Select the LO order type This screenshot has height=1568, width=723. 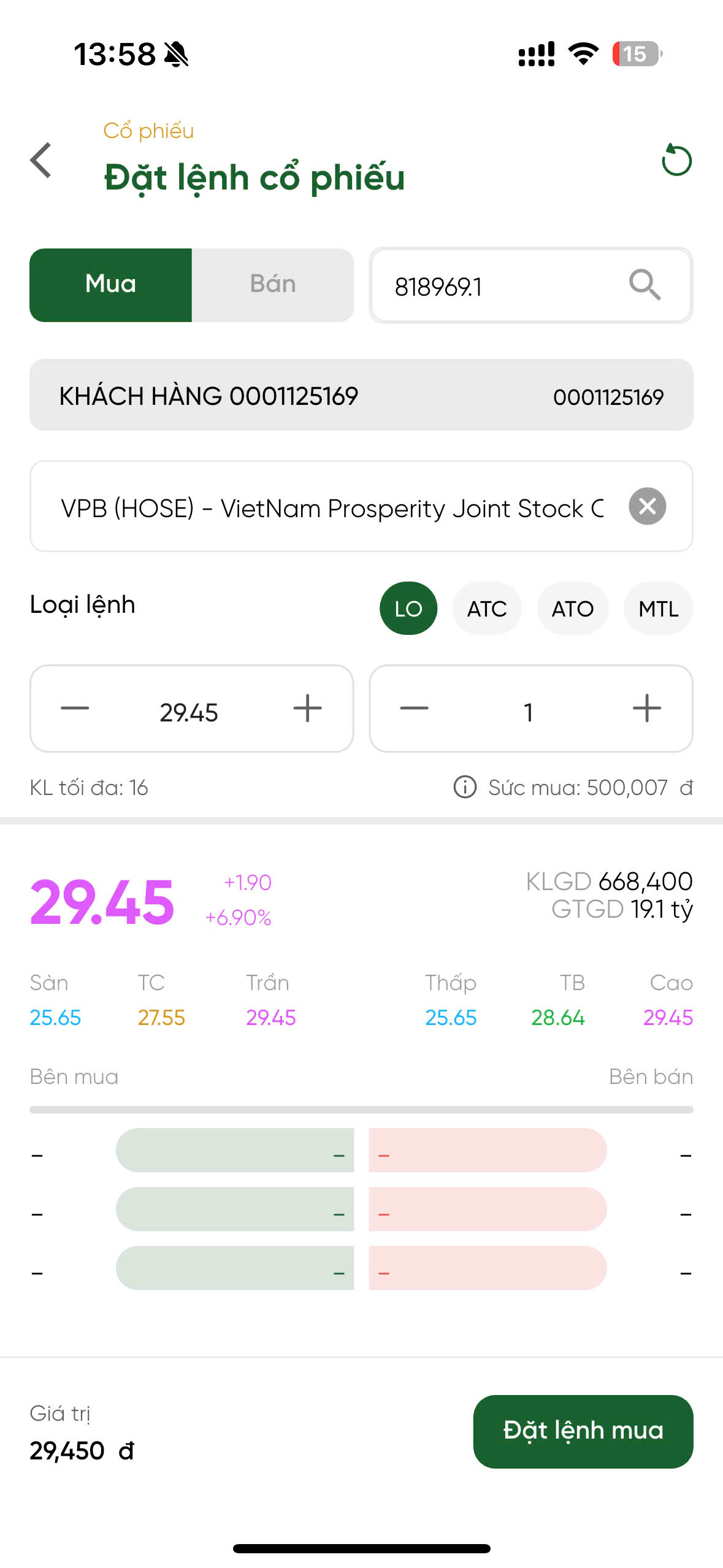(x=408, y=608)
